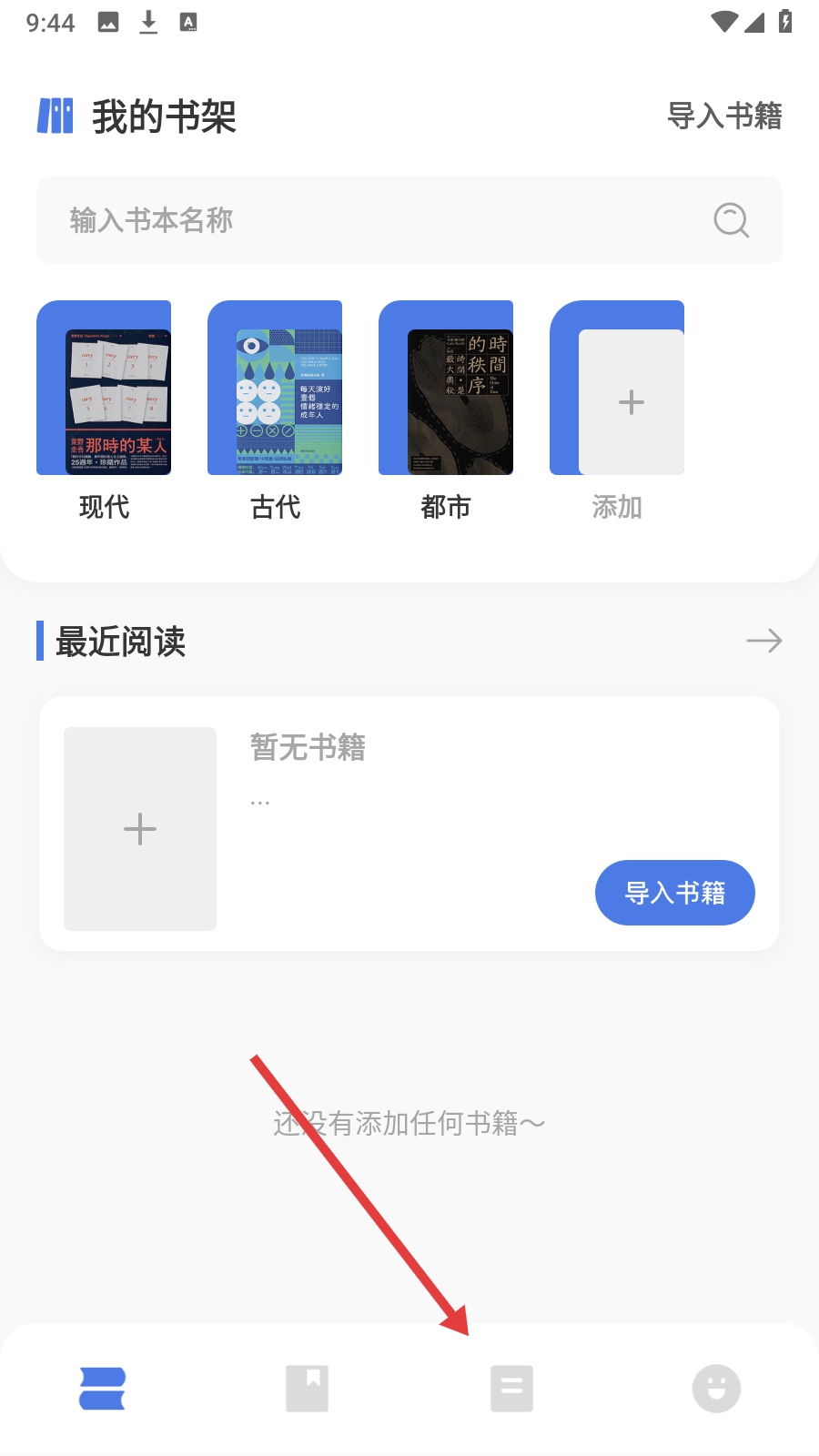Tap the magnifier search icon
The image size is (819, 1456).
(731, 220)
